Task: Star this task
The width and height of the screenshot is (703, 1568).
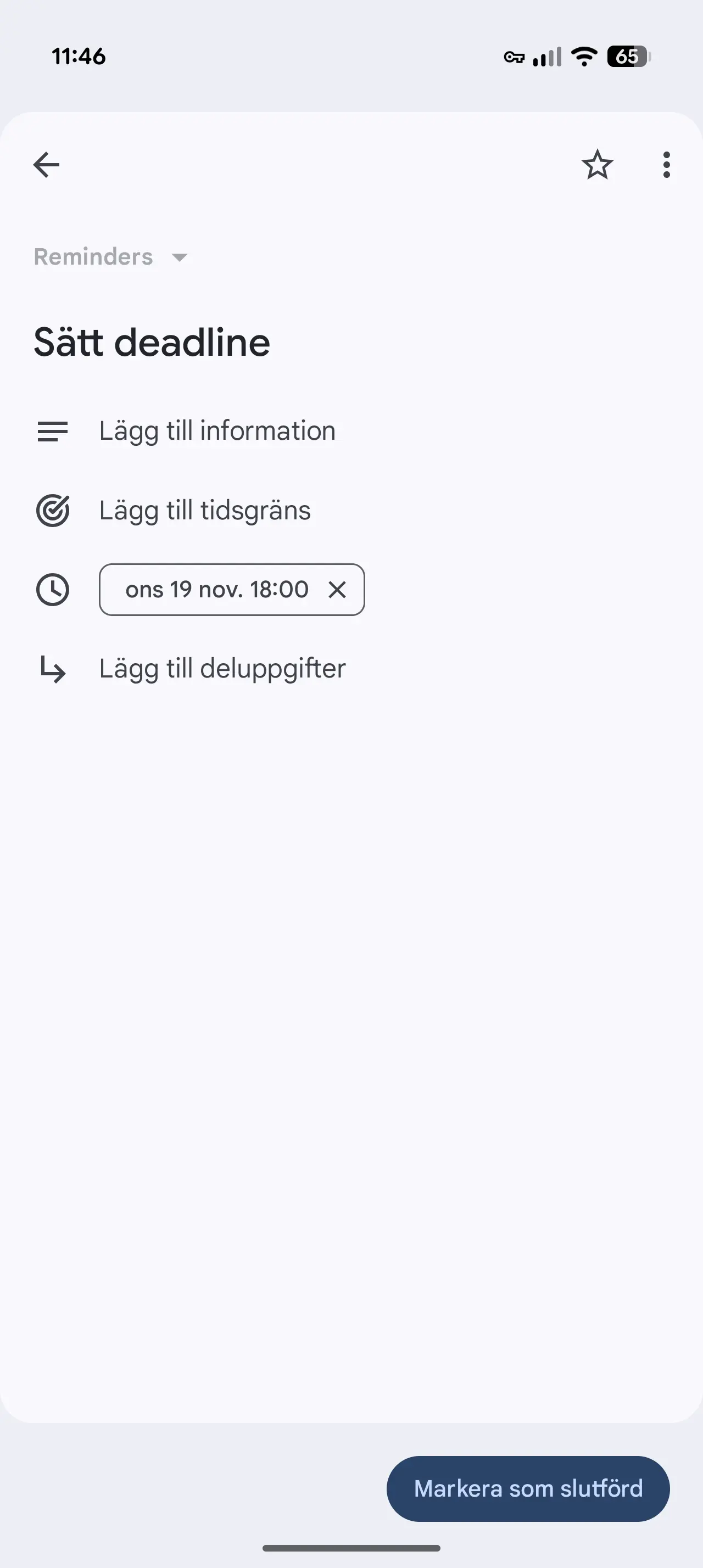Action: click(597, 164)
